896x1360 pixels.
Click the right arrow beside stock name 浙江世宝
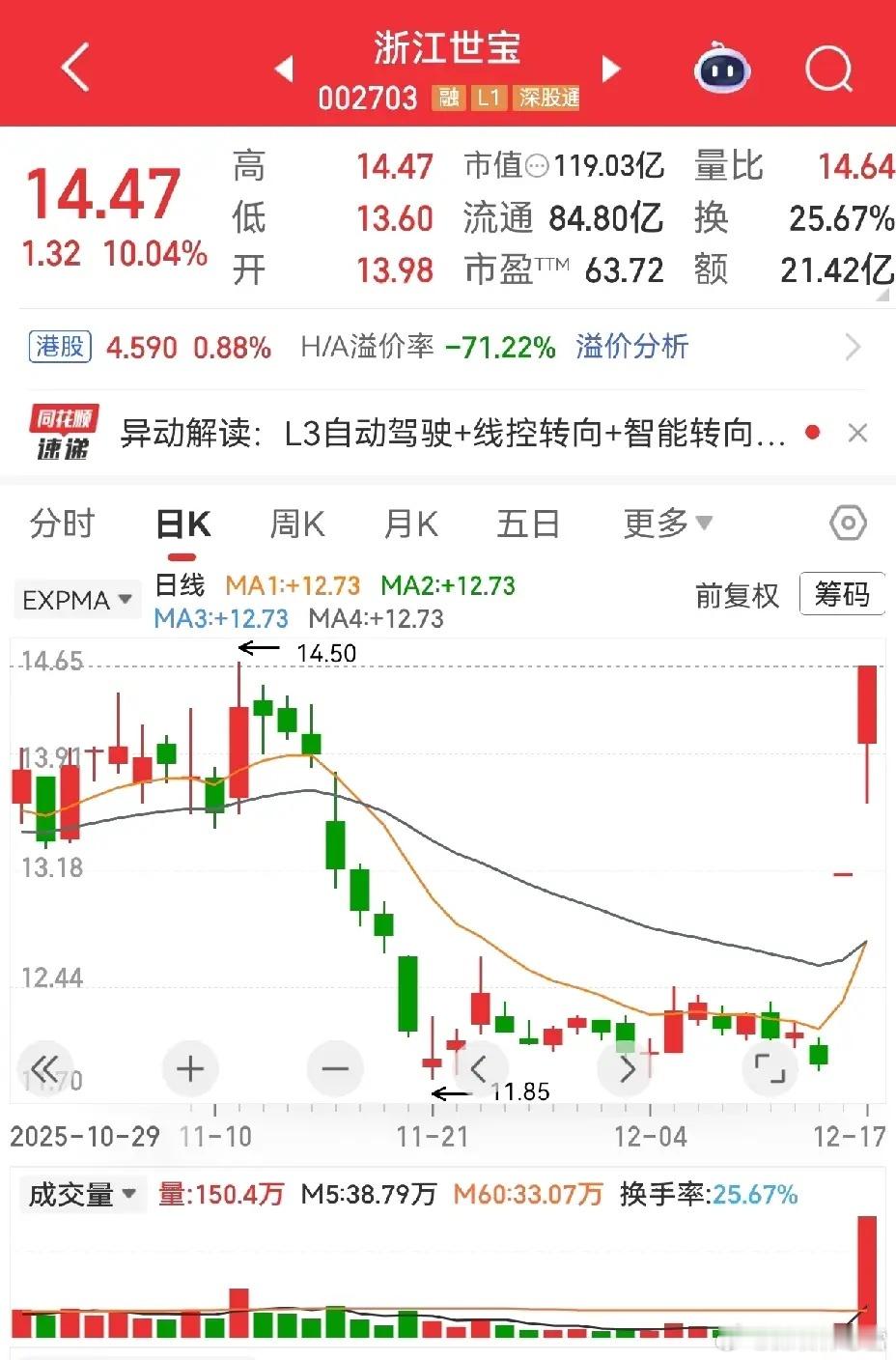(x=611, y=70)
